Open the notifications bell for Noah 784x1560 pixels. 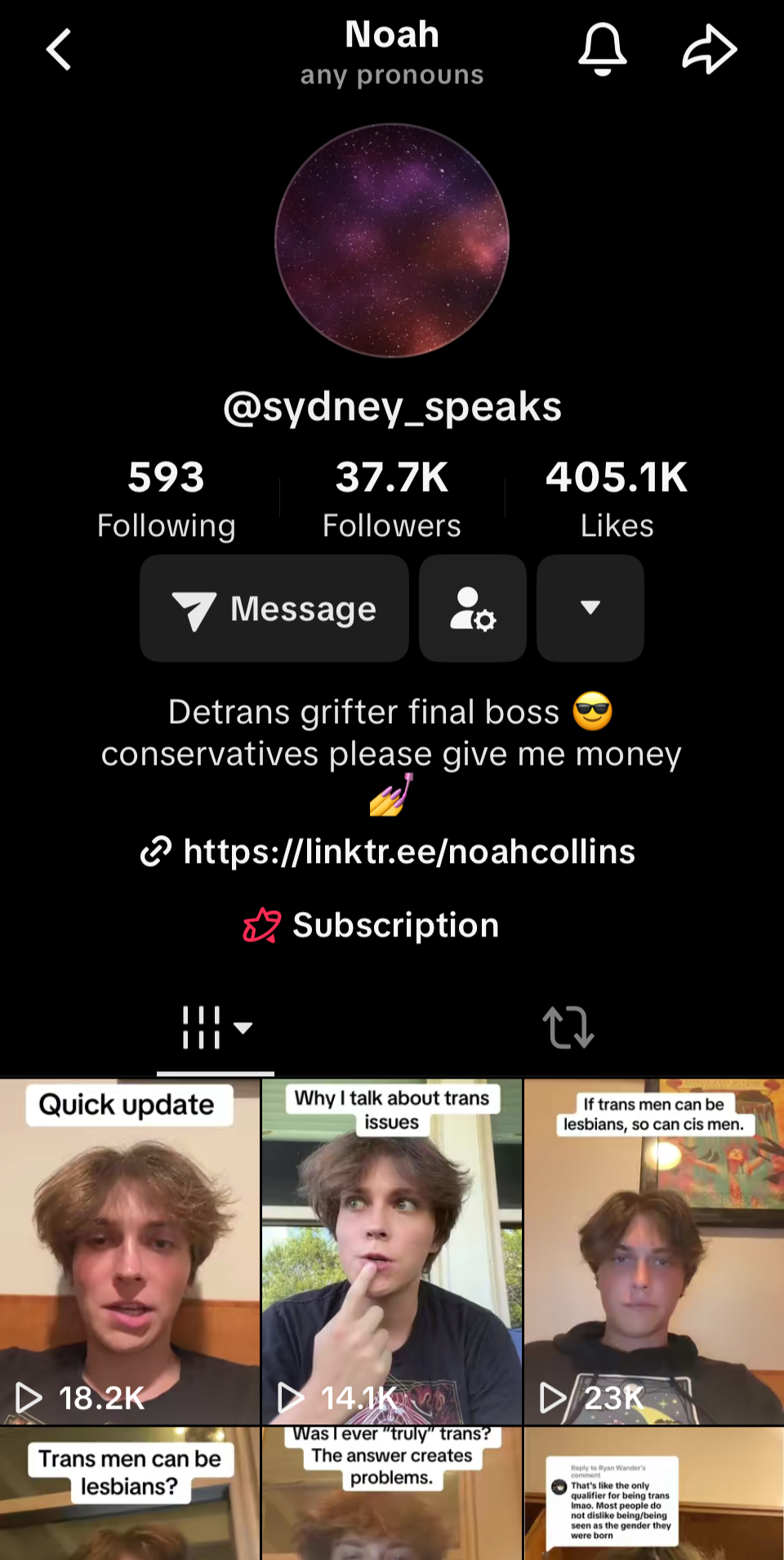coord(603,49)
